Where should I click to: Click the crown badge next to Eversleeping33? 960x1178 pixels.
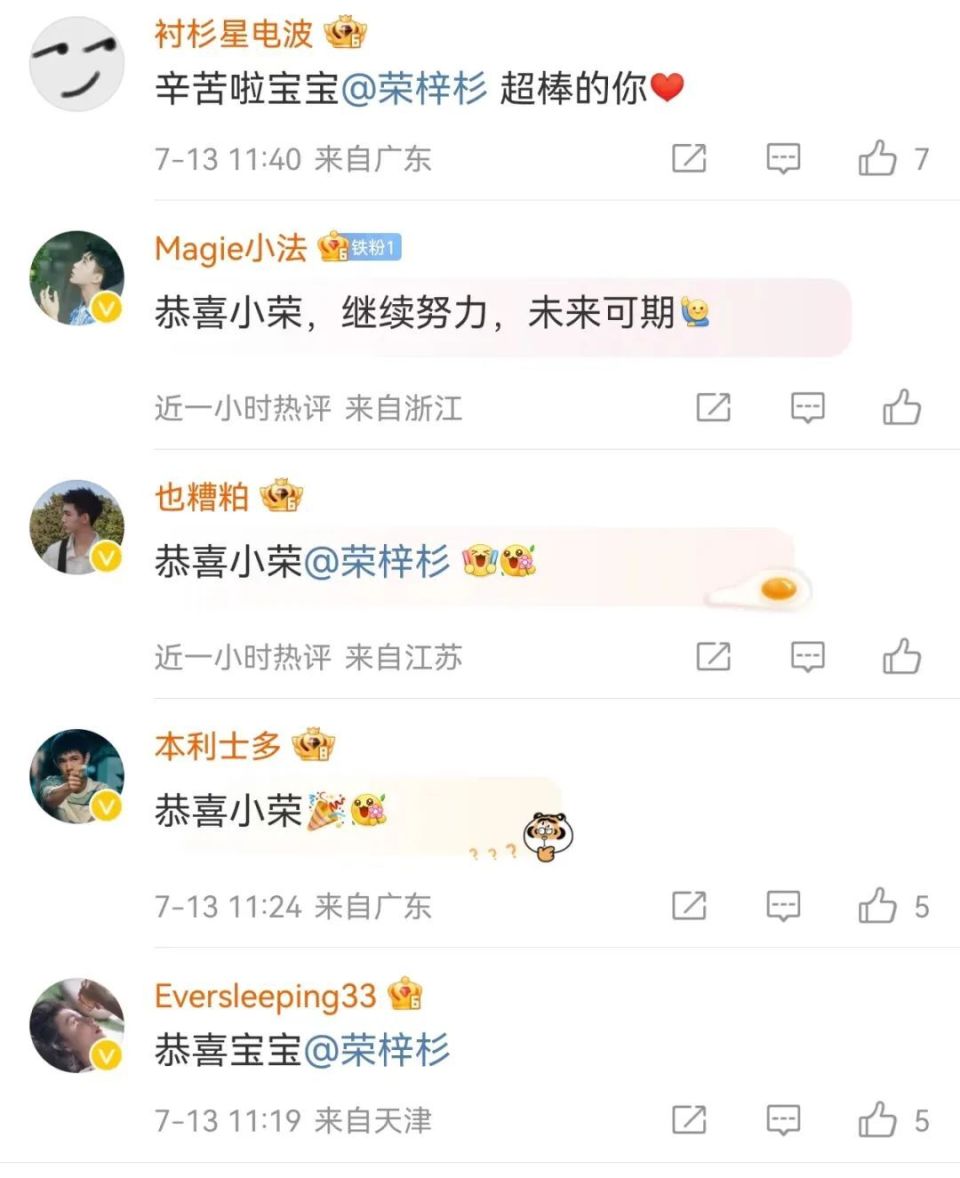point(406,994)
